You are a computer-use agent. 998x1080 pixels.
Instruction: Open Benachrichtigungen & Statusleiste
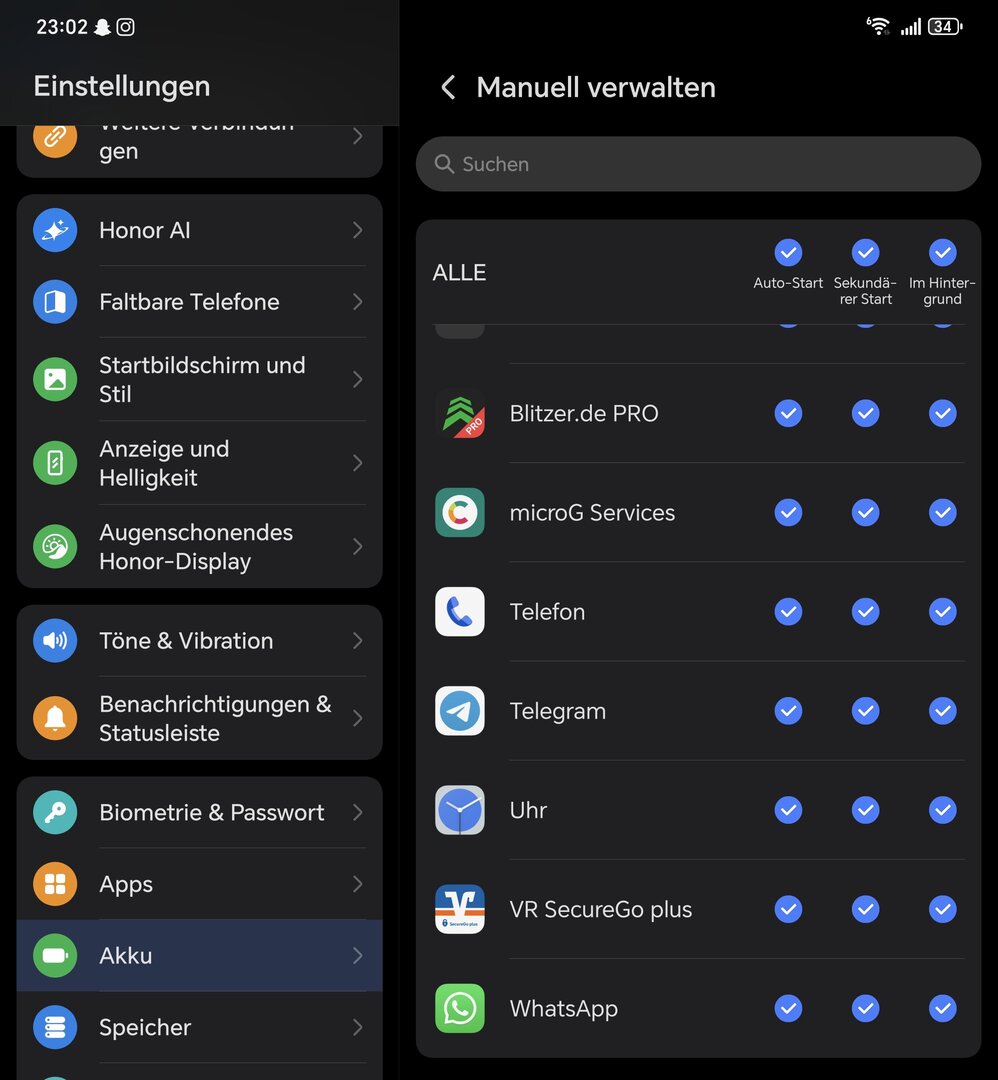click(x=200, y=718)
